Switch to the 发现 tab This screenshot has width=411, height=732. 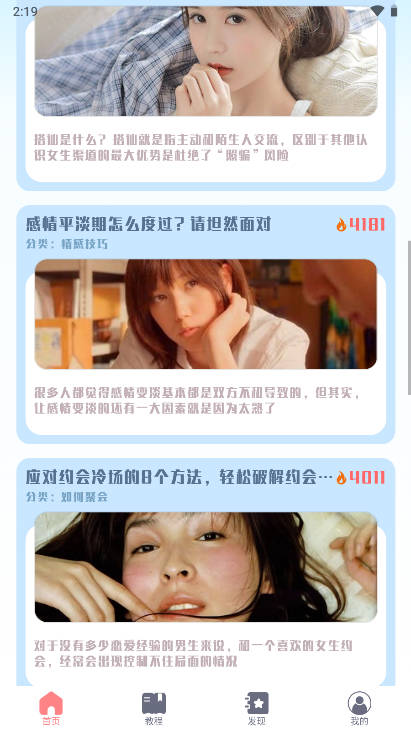click(256, 708)
